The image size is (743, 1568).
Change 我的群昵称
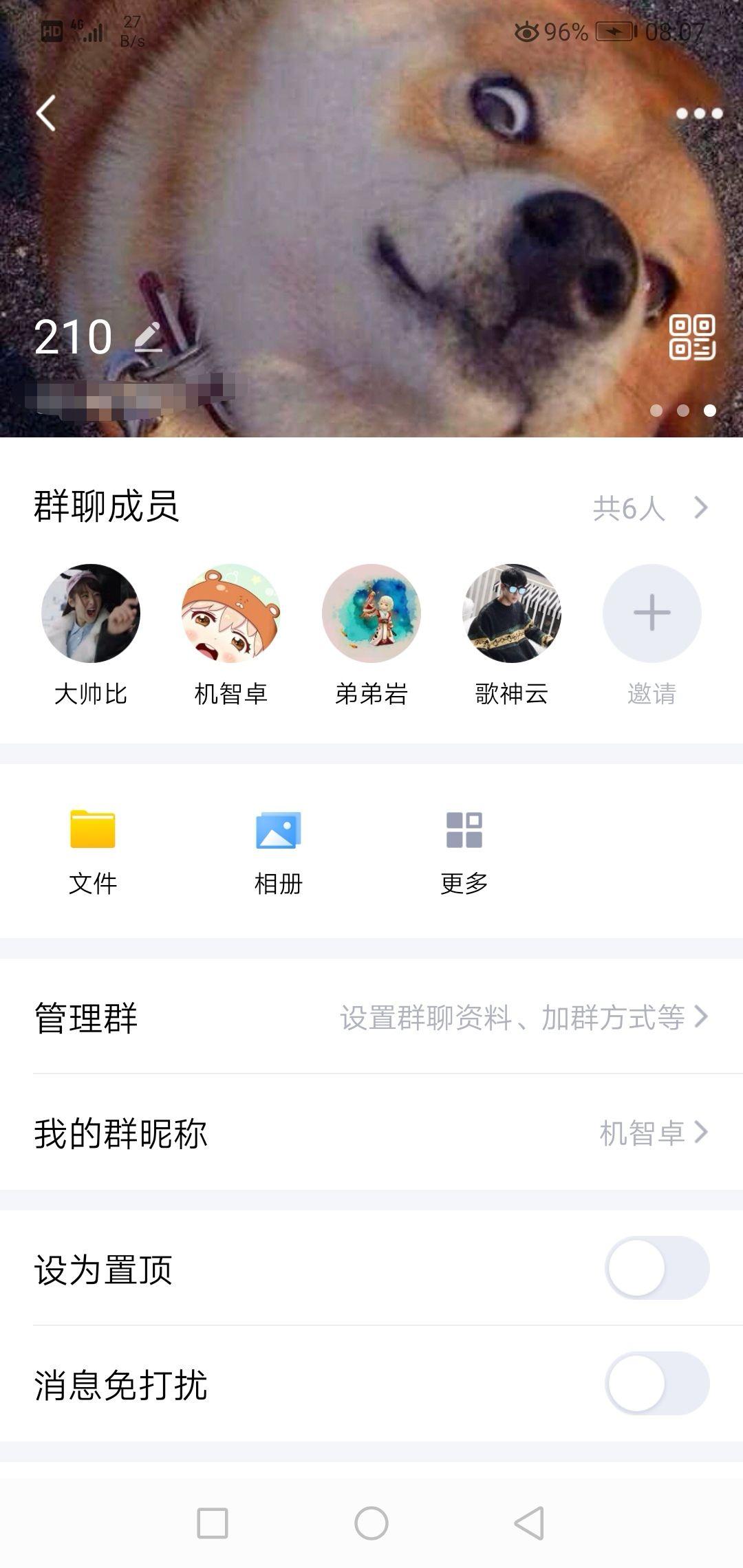tap(371, 1133)
